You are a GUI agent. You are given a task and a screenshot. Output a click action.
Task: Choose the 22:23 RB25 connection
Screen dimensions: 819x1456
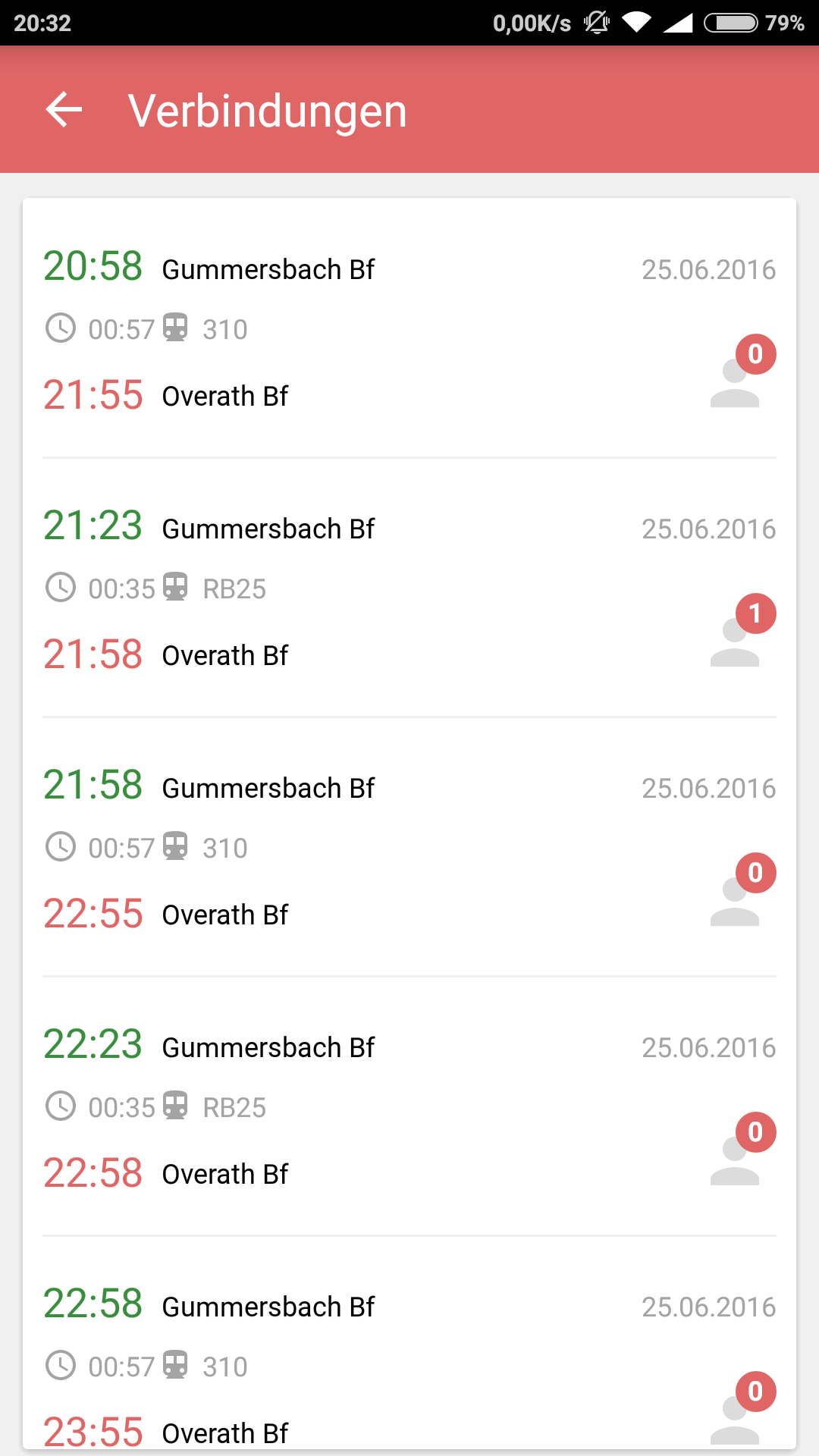(409, 1106)
